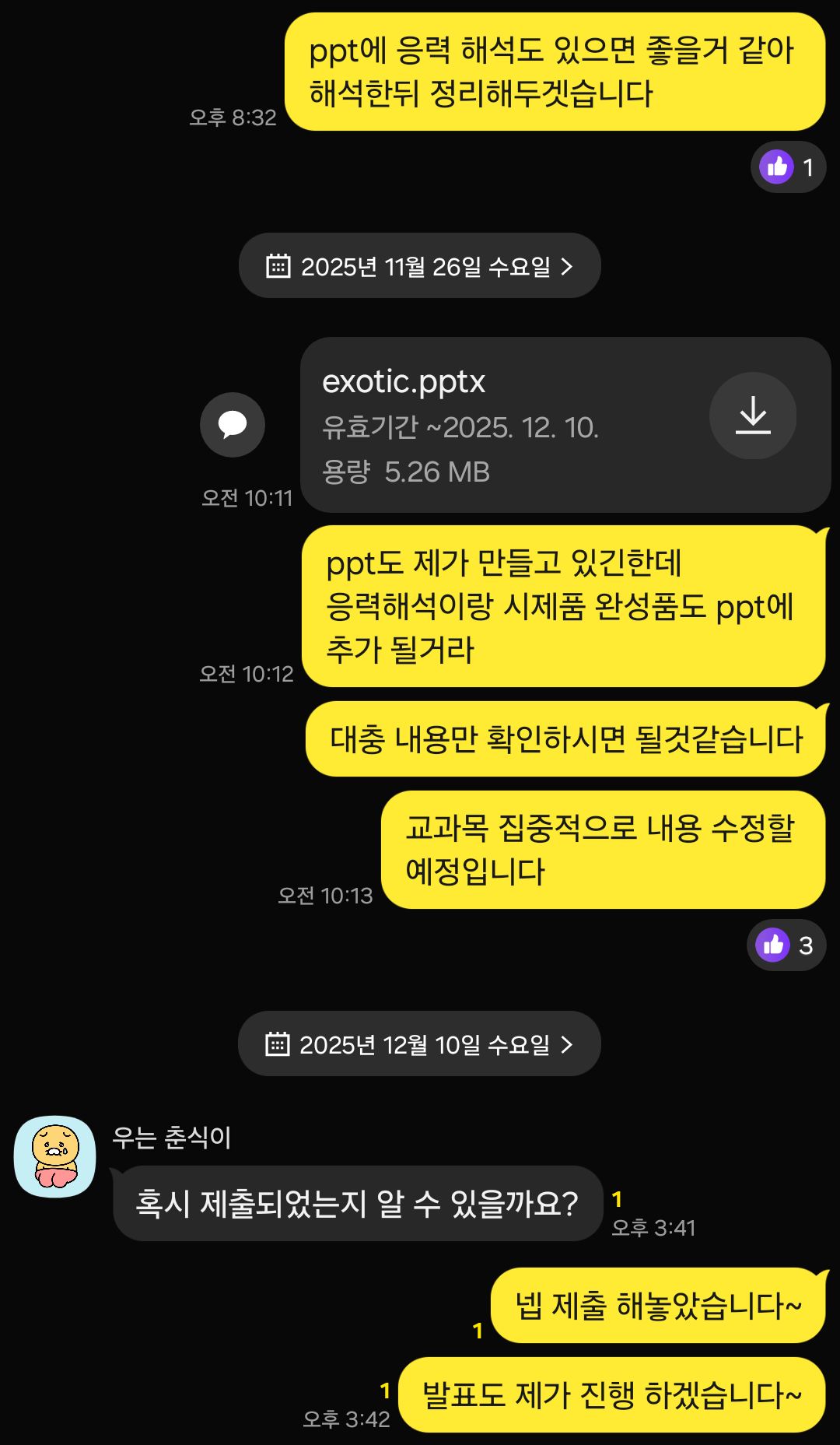Open 우는 춘식이's profile picture
The height and width of the screenshot is (1445, 840).
pos(55,1156)
